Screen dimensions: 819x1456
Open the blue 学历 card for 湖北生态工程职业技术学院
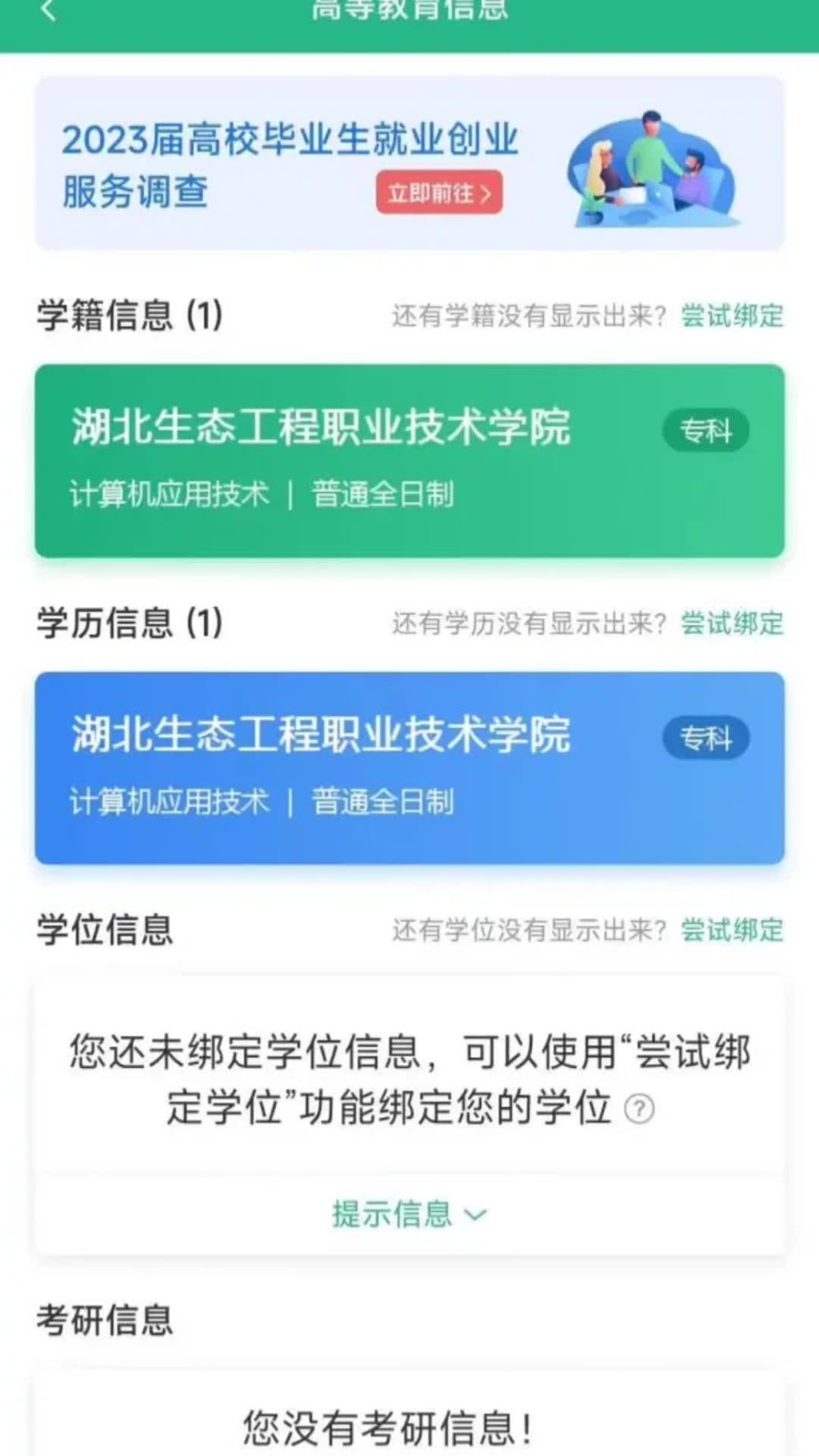click(x=409, y=767)
